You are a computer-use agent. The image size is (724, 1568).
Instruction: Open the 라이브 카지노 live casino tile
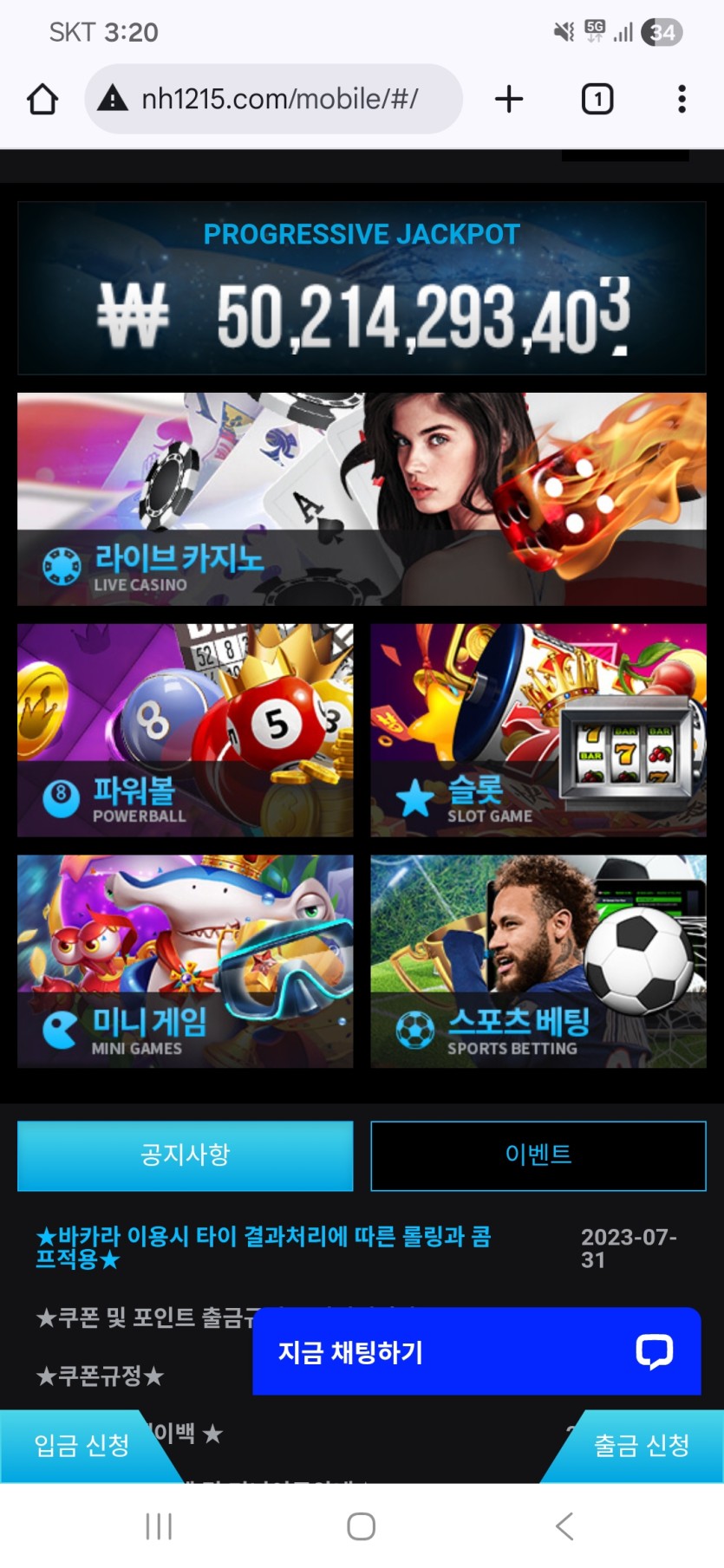tap(362, 499)
